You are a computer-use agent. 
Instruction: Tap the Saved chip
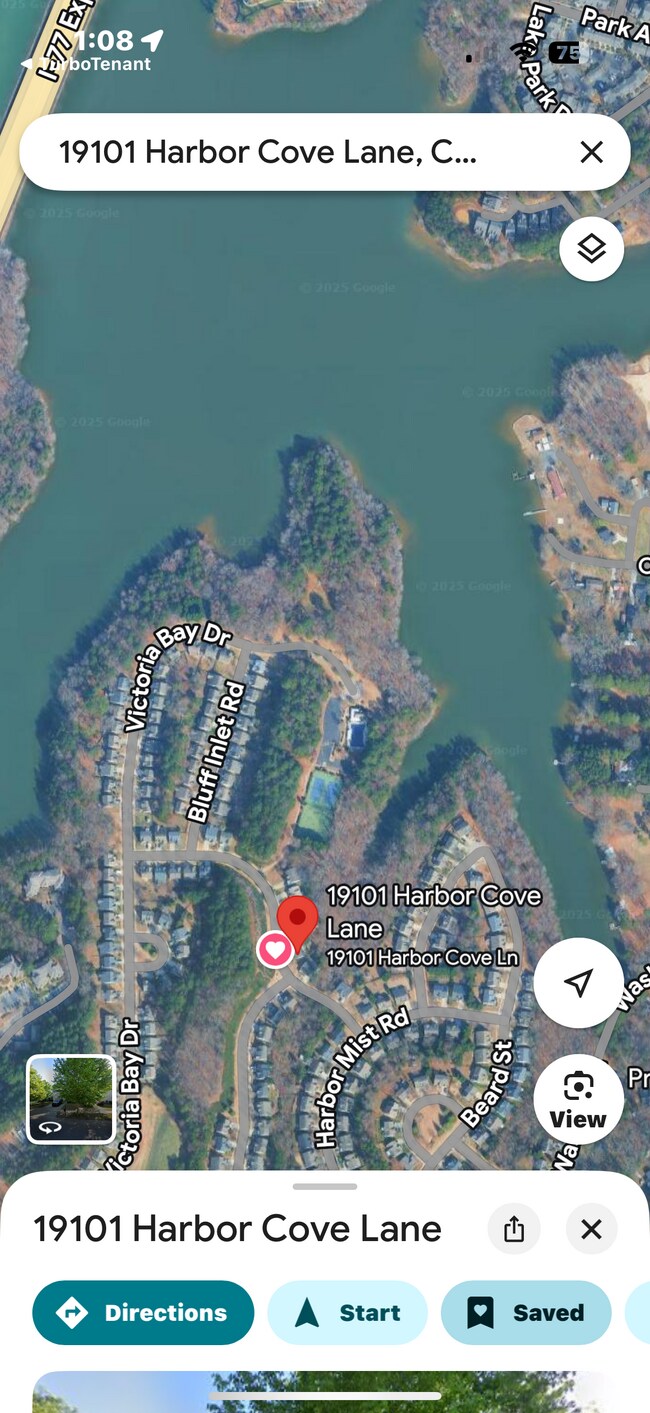click(526, 1313)
